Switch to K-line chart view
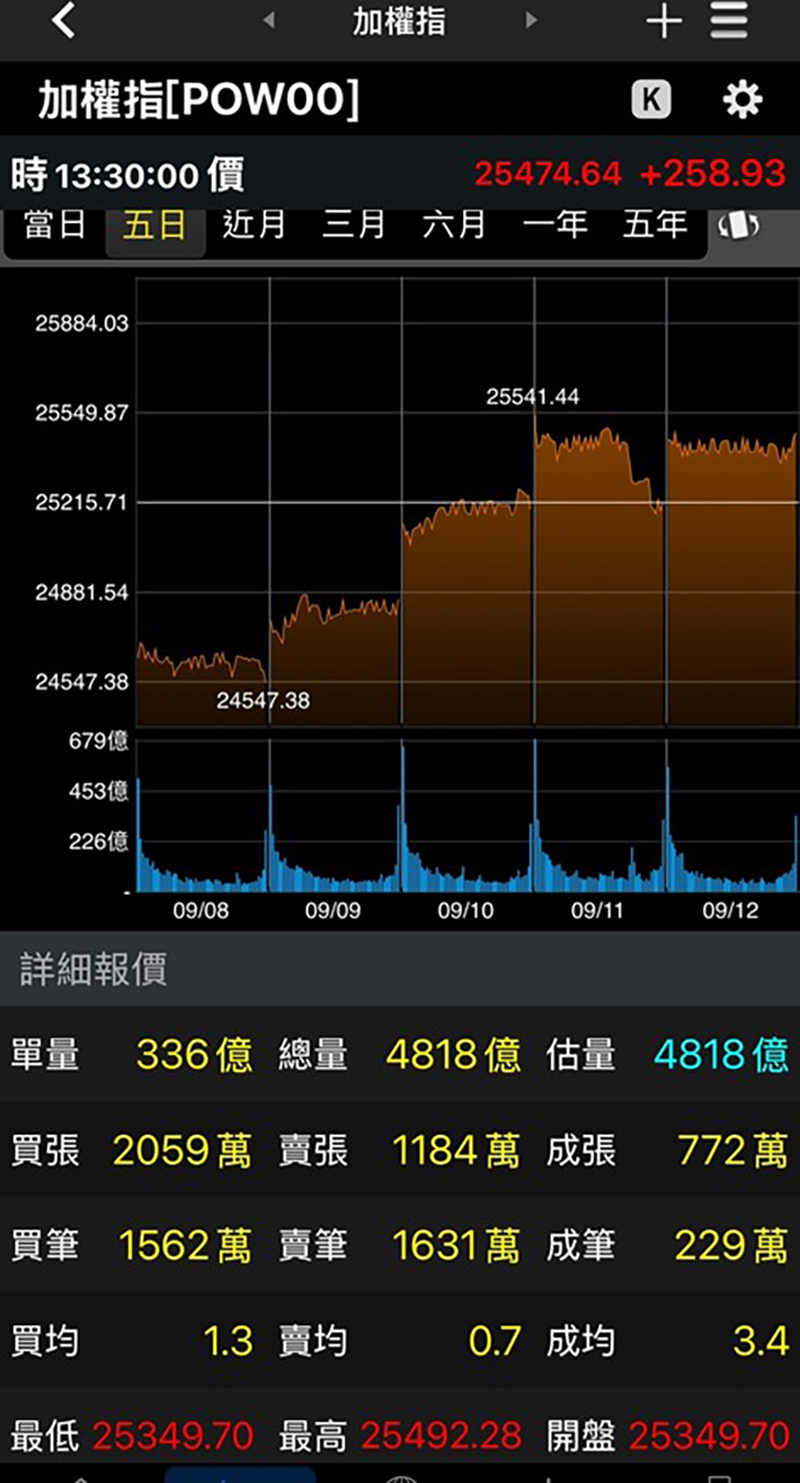Viewport: 800px width, 1483px height. [x=651, y=99]
